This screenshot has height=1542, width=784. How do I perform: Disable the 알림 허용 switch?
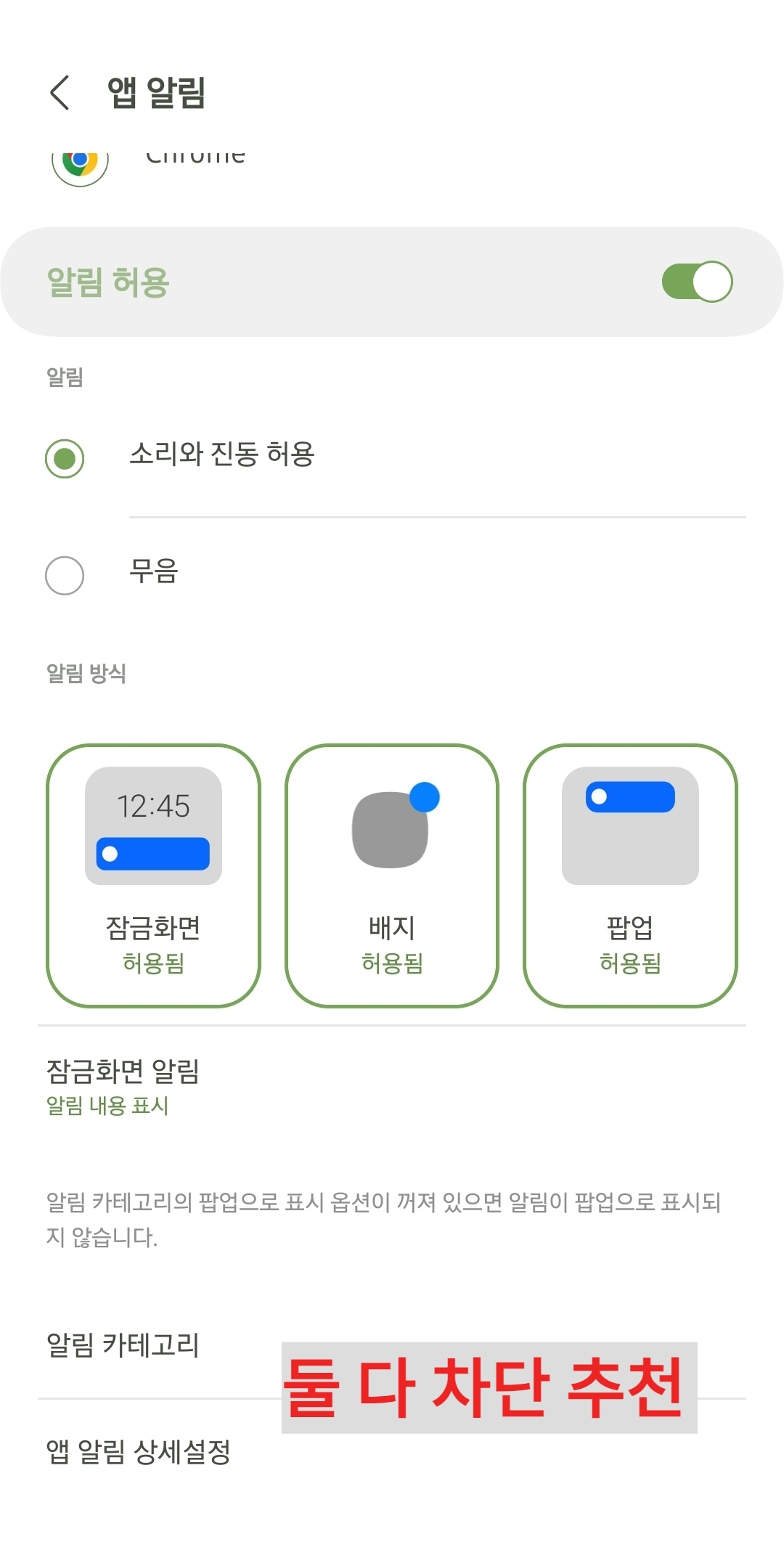click(698, 281)
